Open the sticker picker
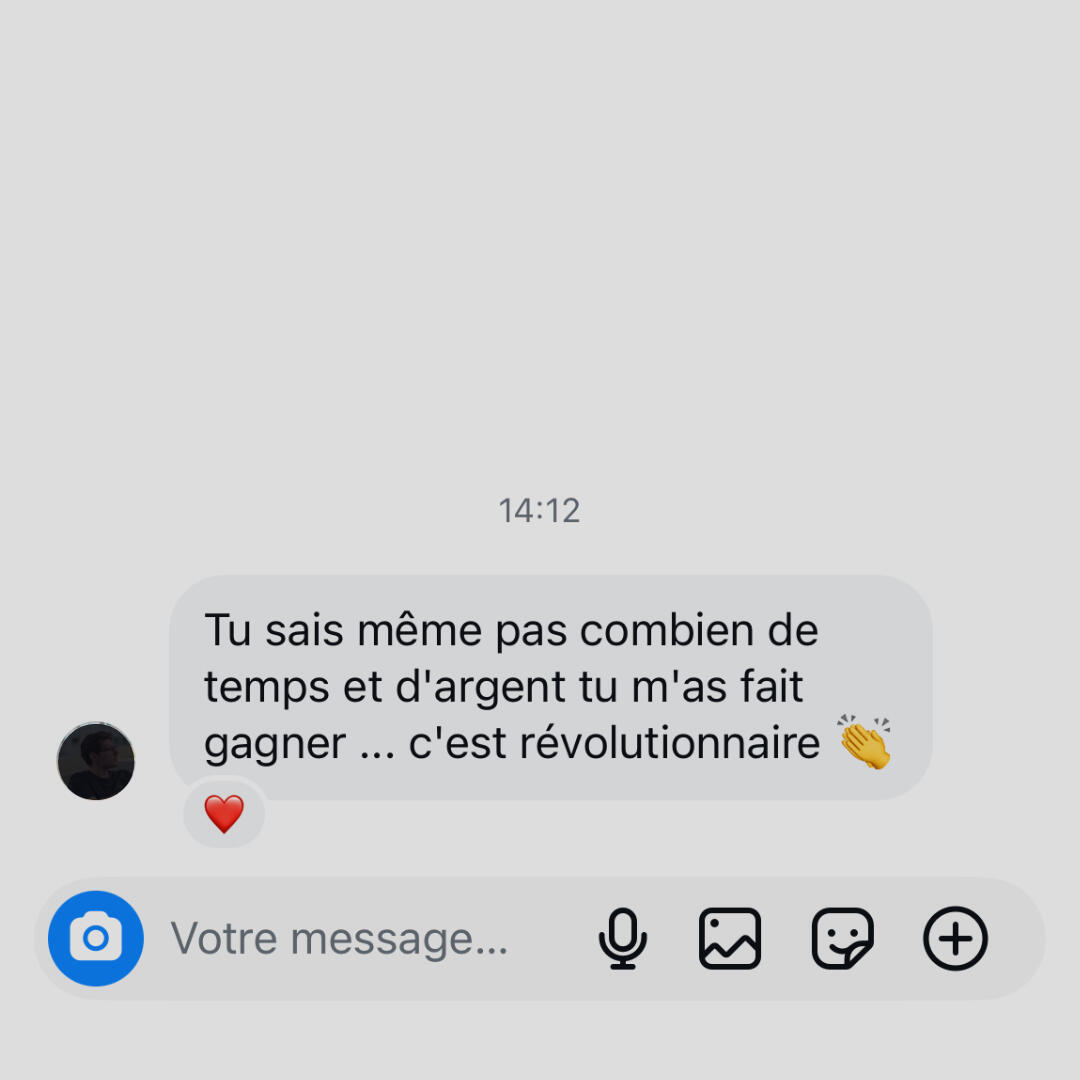 tap(842, 938)
